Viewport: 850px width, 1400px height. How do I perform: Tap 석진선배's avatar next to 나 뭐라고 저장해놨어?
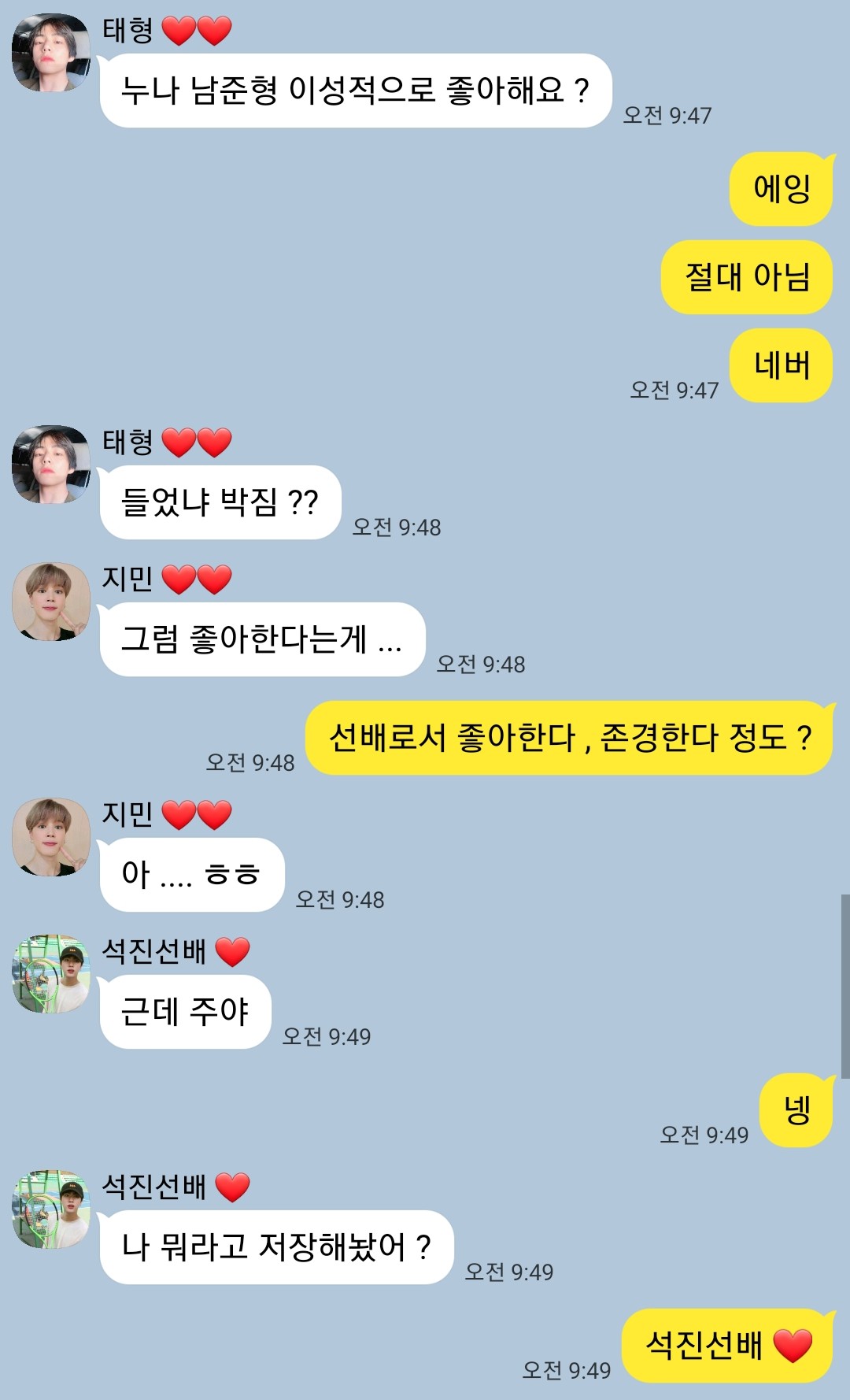click(x=51, y=1209)
